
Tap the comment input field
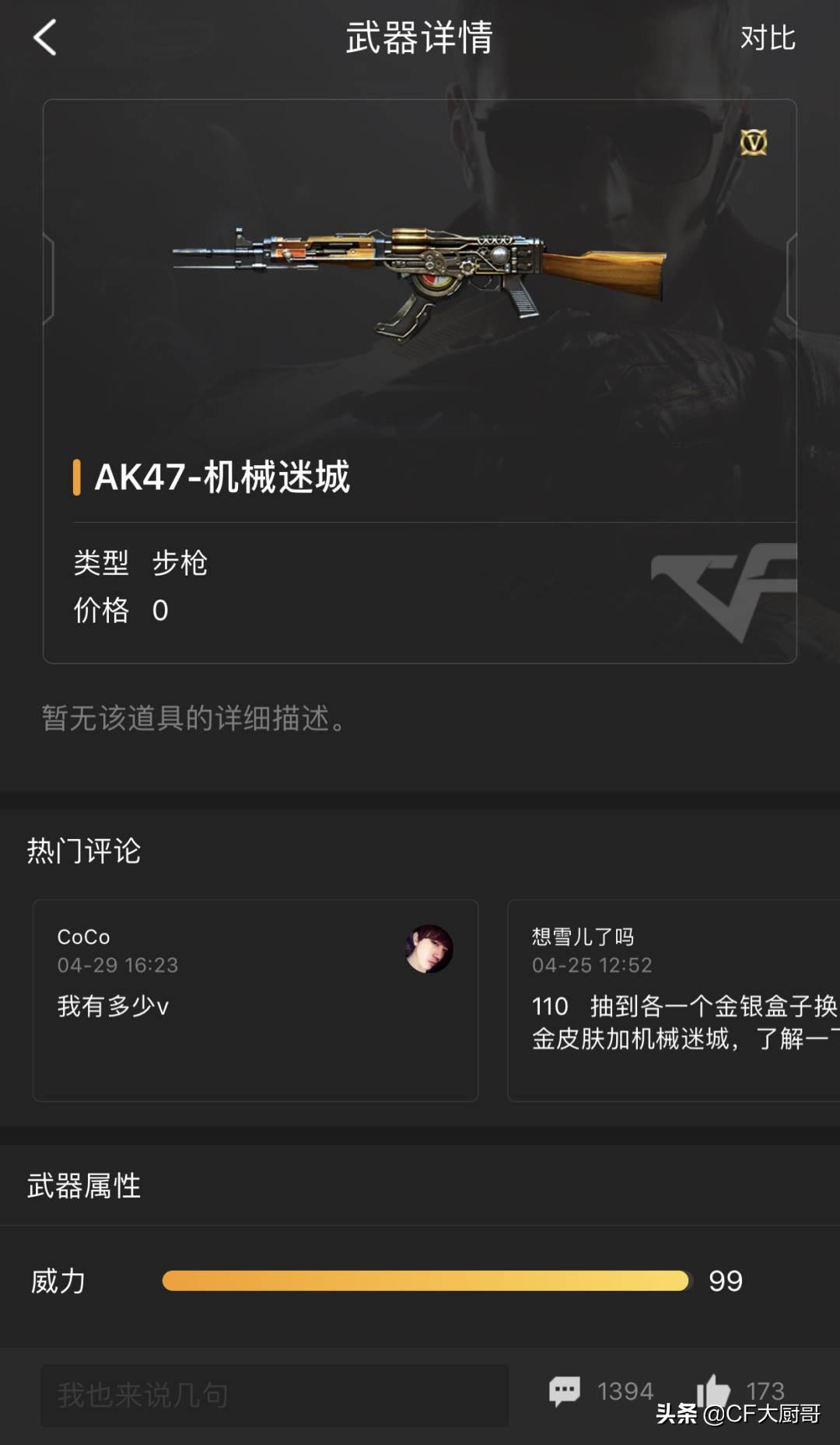[274, 1394]
